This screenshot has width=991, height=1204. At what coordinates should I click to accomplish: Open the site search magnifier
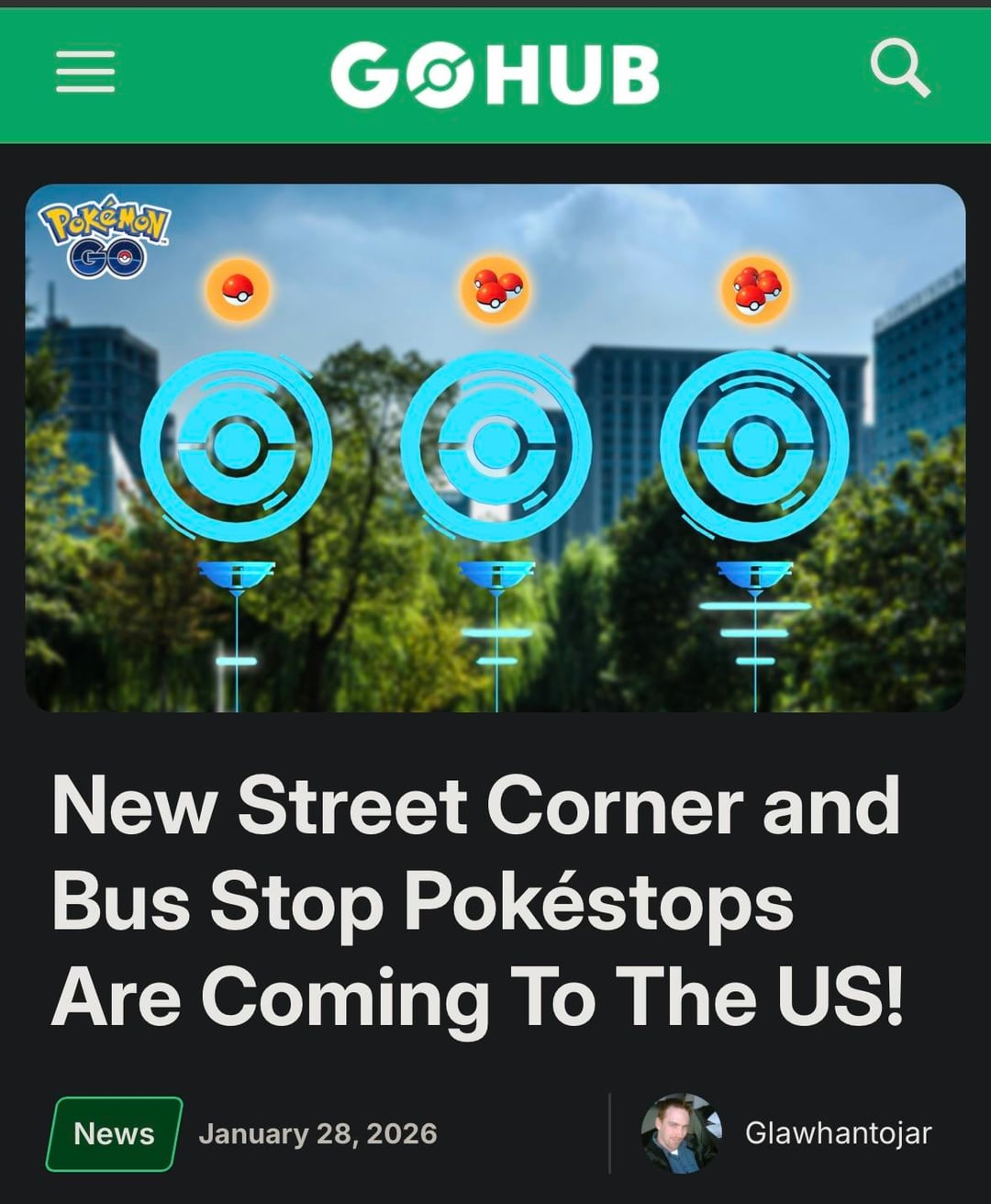pyautogui.click(x=899, y=68)
